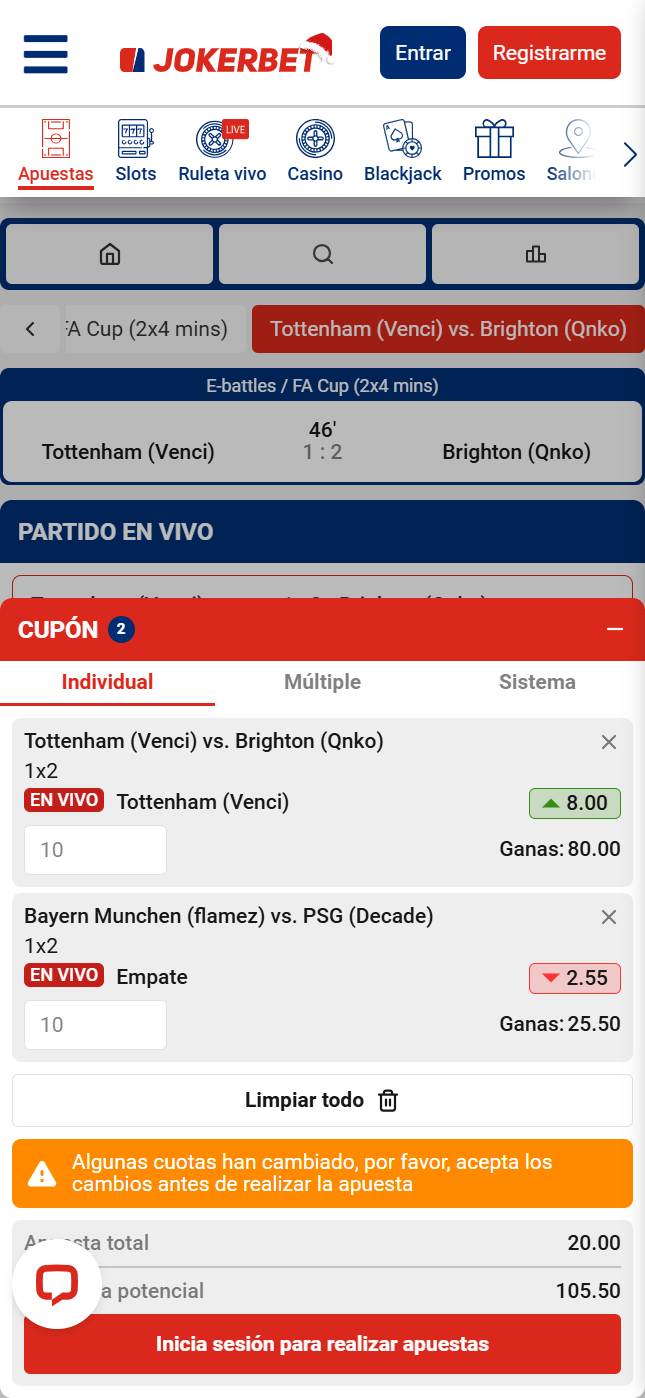Open the Slots section

click(x=136, y=152)
